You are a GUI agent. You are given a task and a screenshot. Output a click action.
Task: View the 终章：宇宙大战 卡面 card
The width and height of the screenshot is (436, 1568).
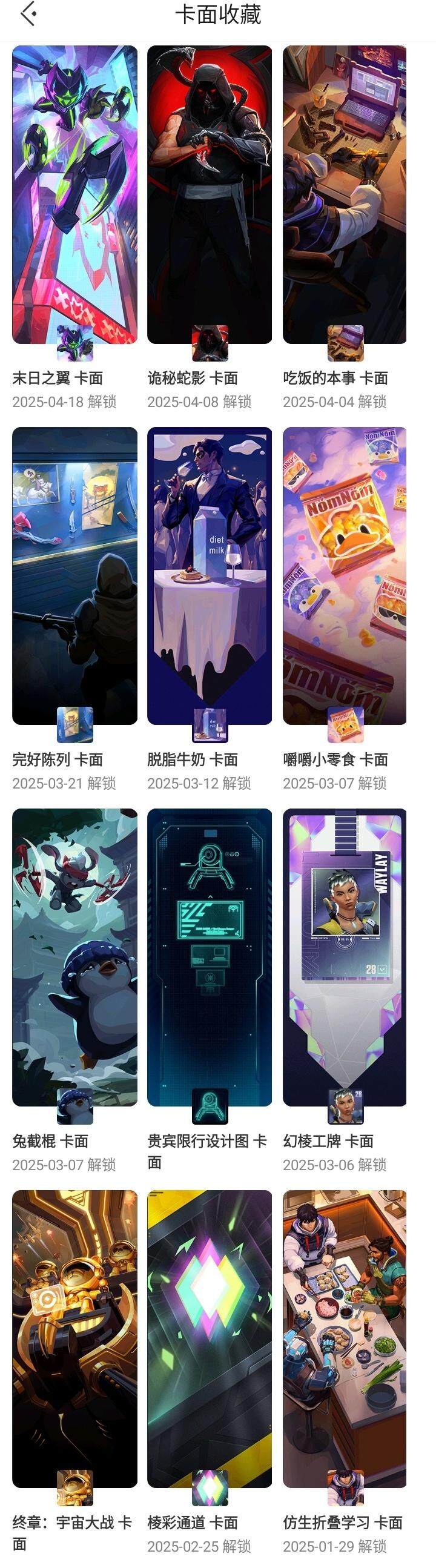[74, 1338]
